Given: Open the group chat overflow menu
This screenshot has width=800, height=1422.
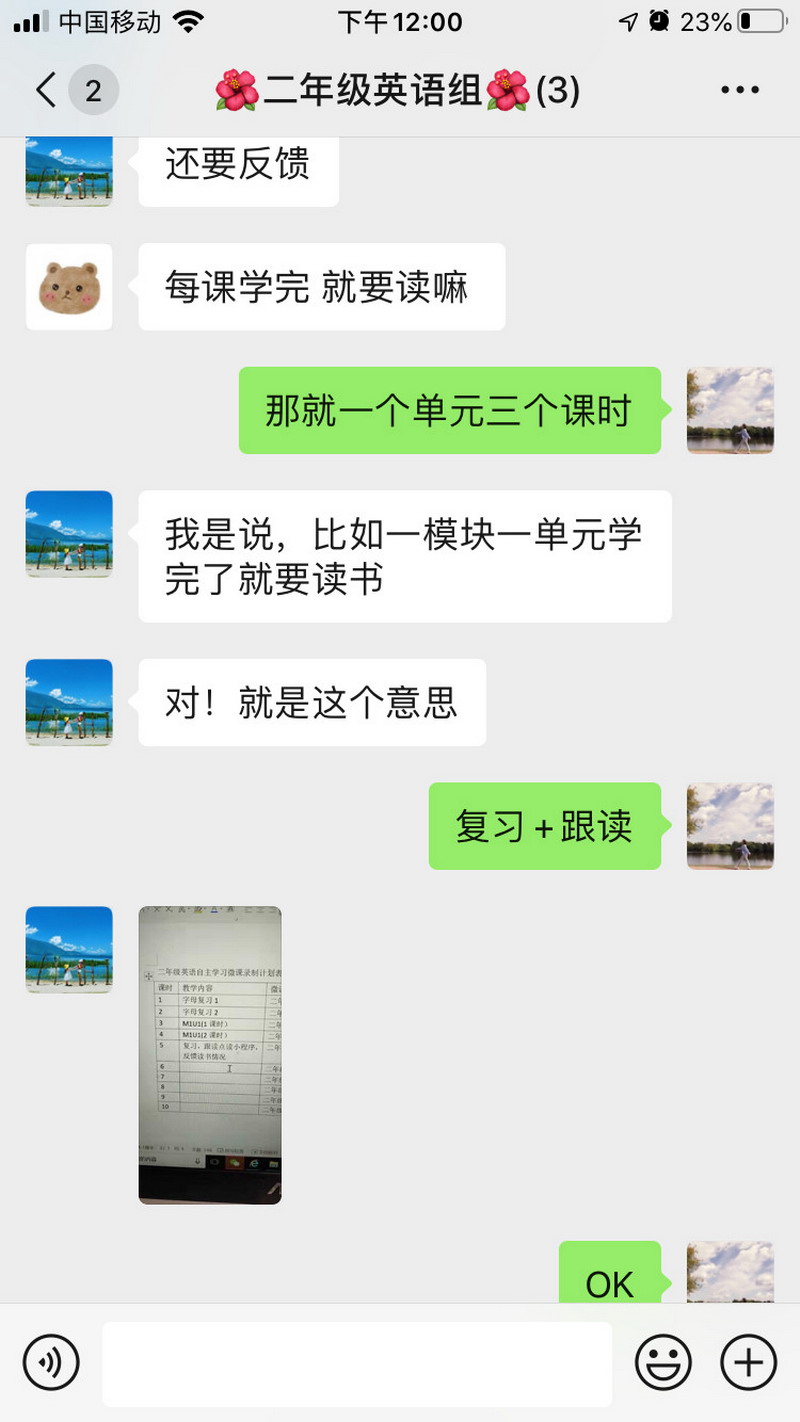Looking at the screenshot, I should [740, 91].
